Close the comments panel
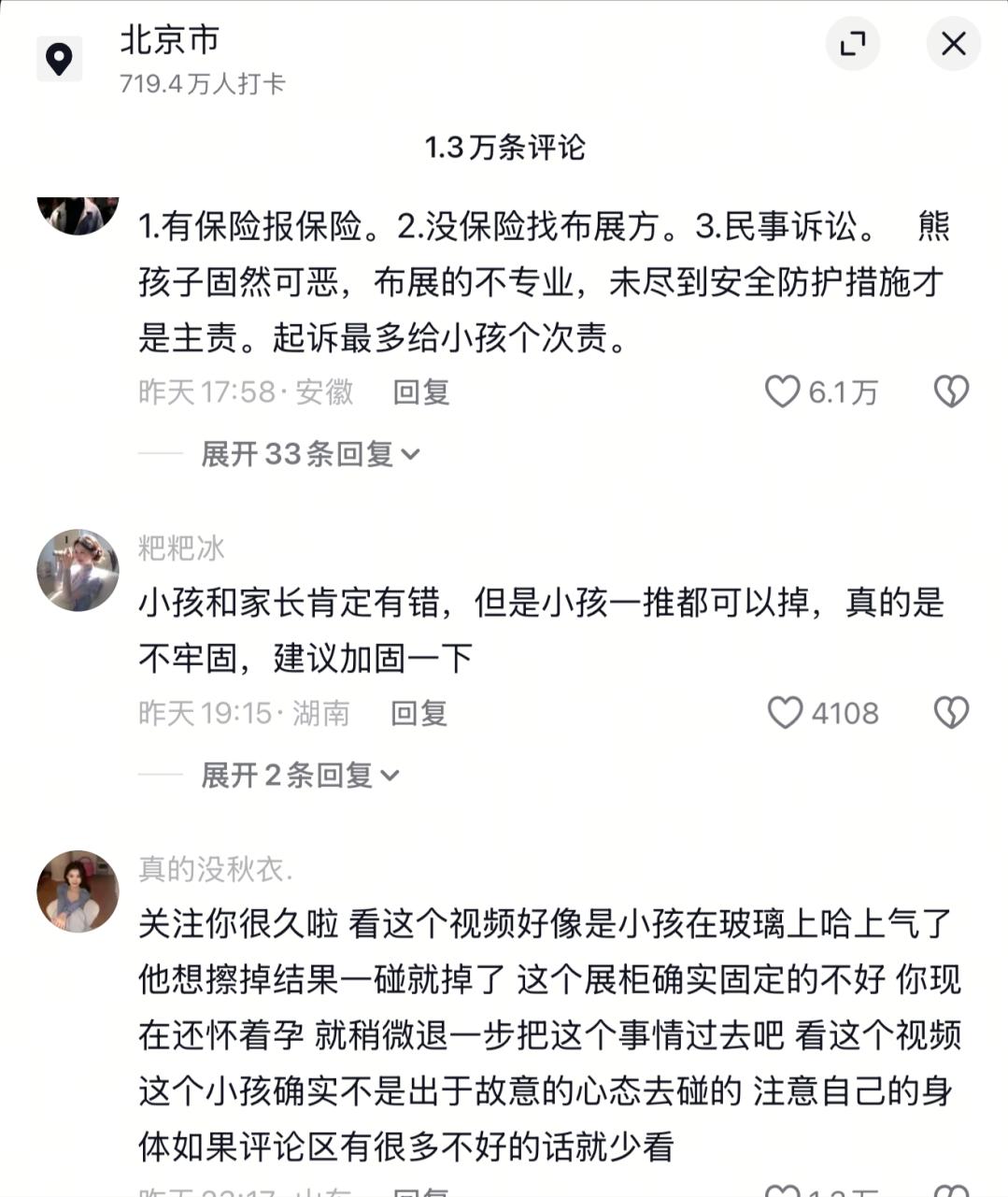This screenshot has height=1197, width=1008. (x=953, y=44)
